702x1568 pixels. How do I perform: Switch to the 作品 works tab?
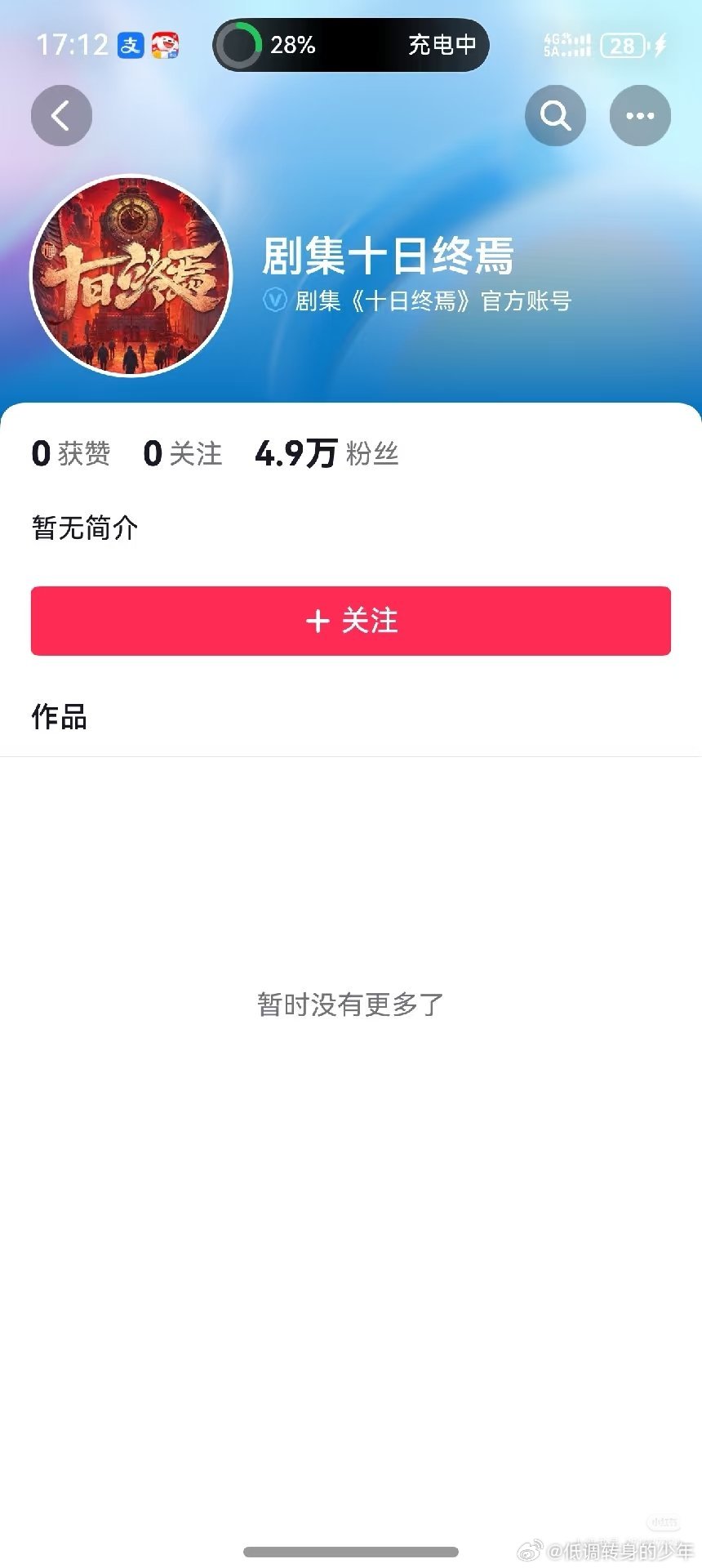[x=57, y=718]
